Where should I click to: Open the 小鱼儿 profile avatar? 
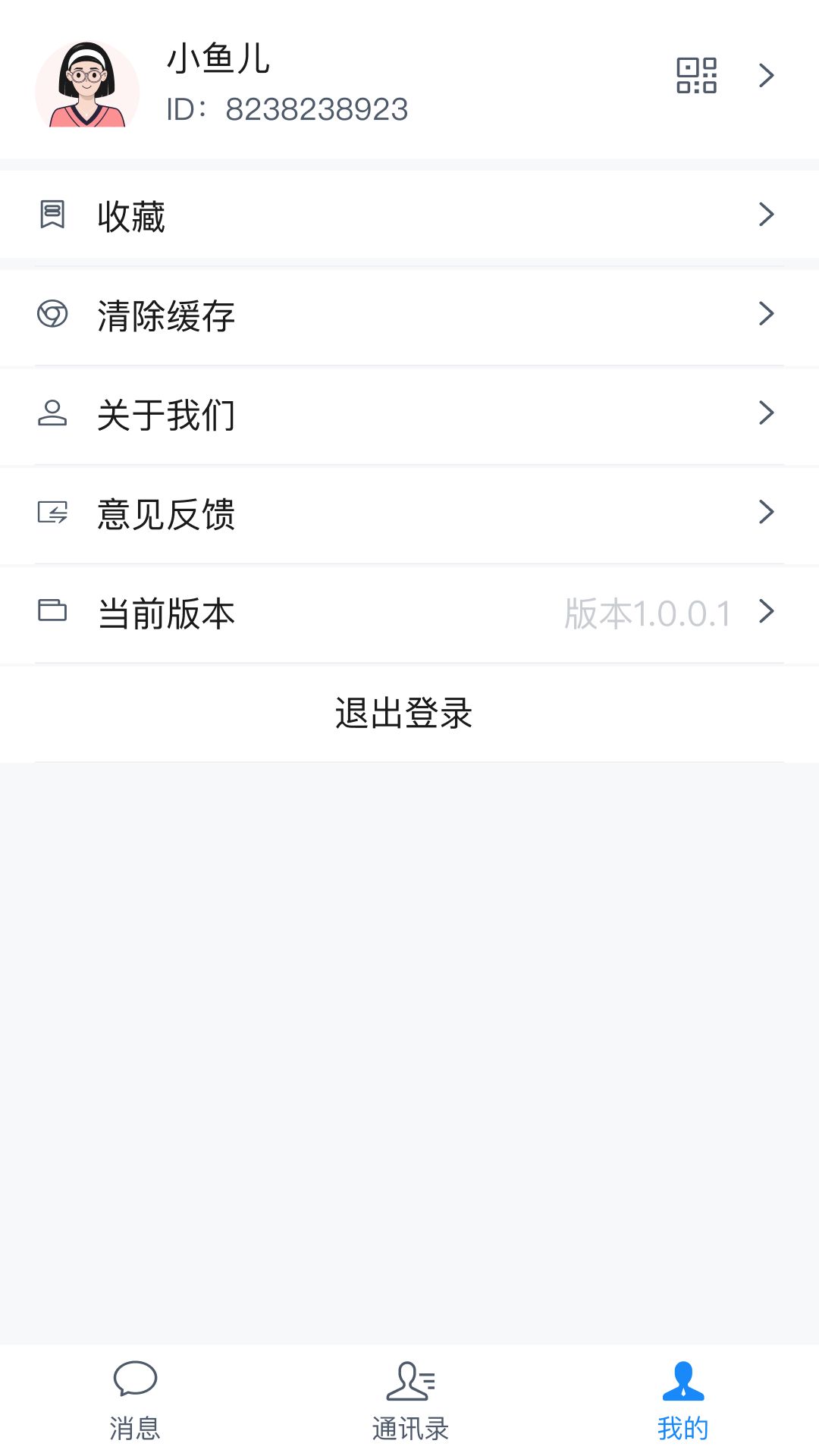(x=87, y=85)
